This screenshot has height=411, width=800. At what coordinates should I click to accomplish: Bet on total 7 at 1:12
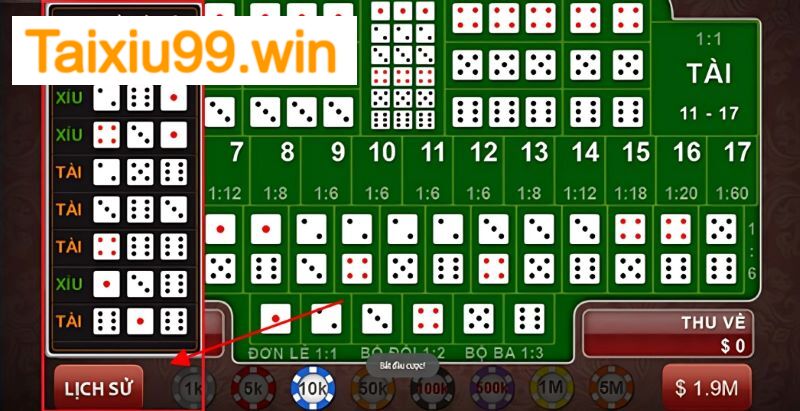click(236, 168)
